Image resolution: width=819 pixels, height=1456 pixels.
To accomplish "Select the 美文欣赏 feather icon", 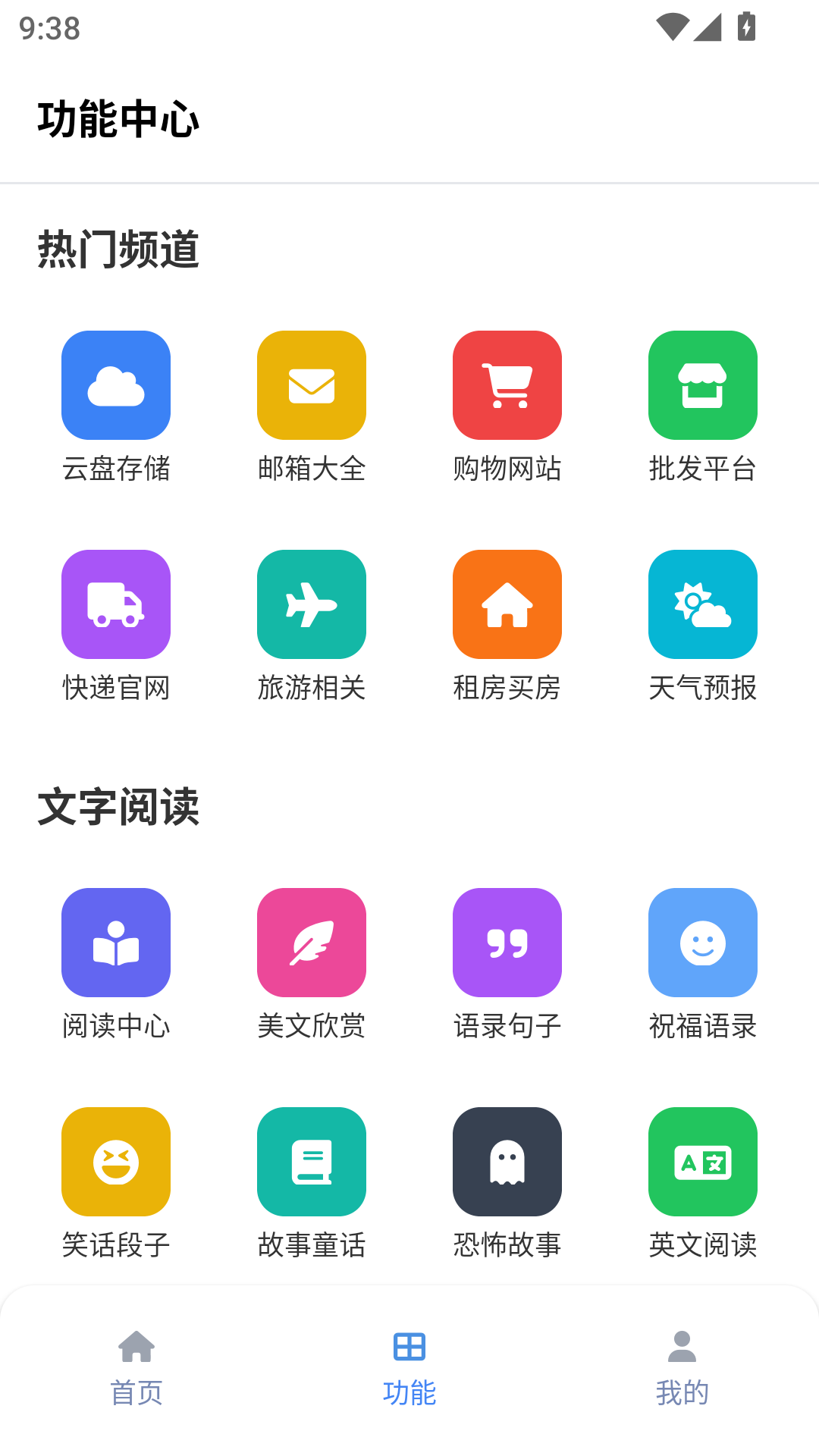I will pos(312,943).
